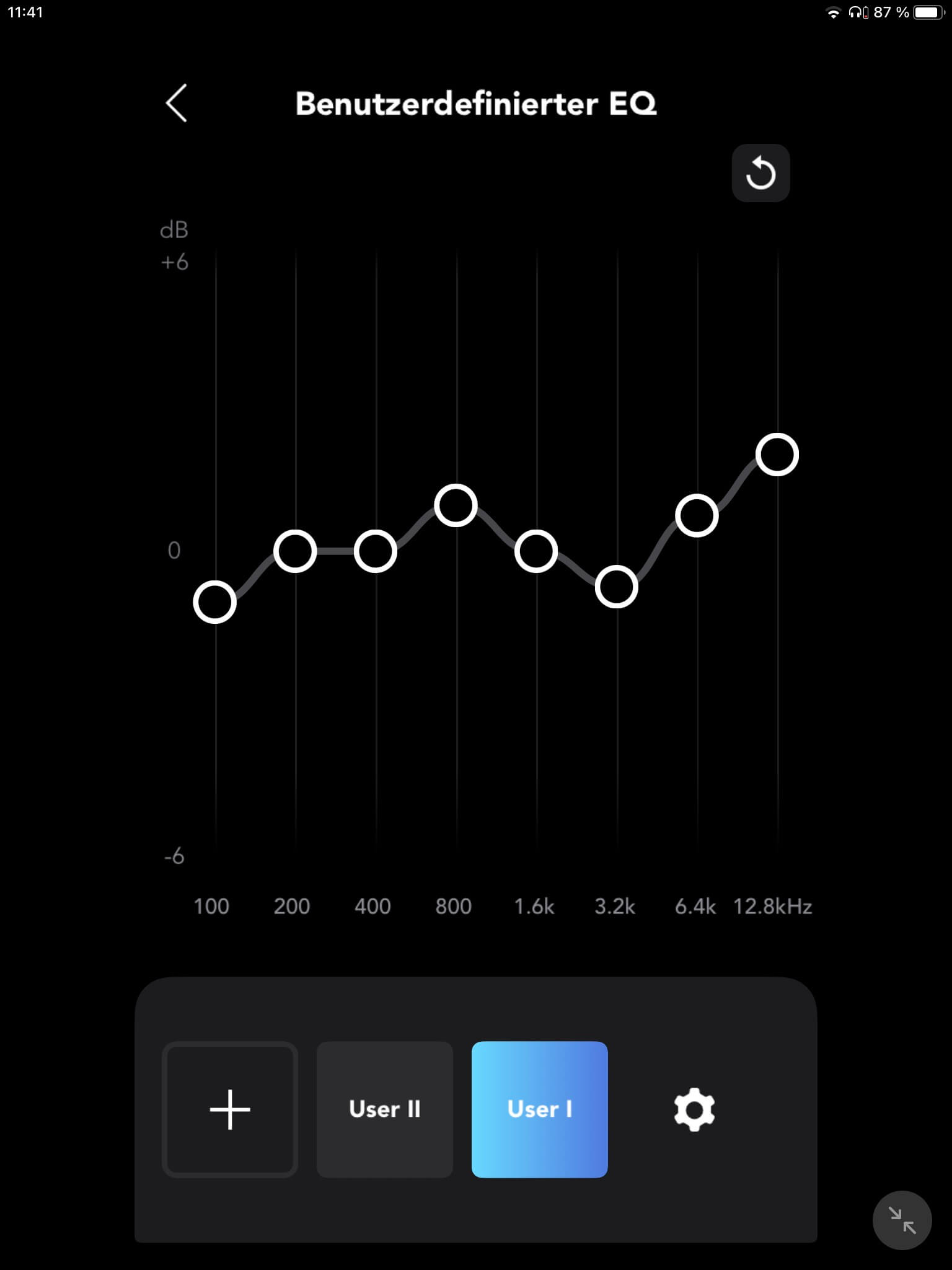Image resolution: width=952 pixels, height=1270 pixels.
Task: Tap the 200 Hz band handle
Action: pyautogui.click(x=295, y=551)
